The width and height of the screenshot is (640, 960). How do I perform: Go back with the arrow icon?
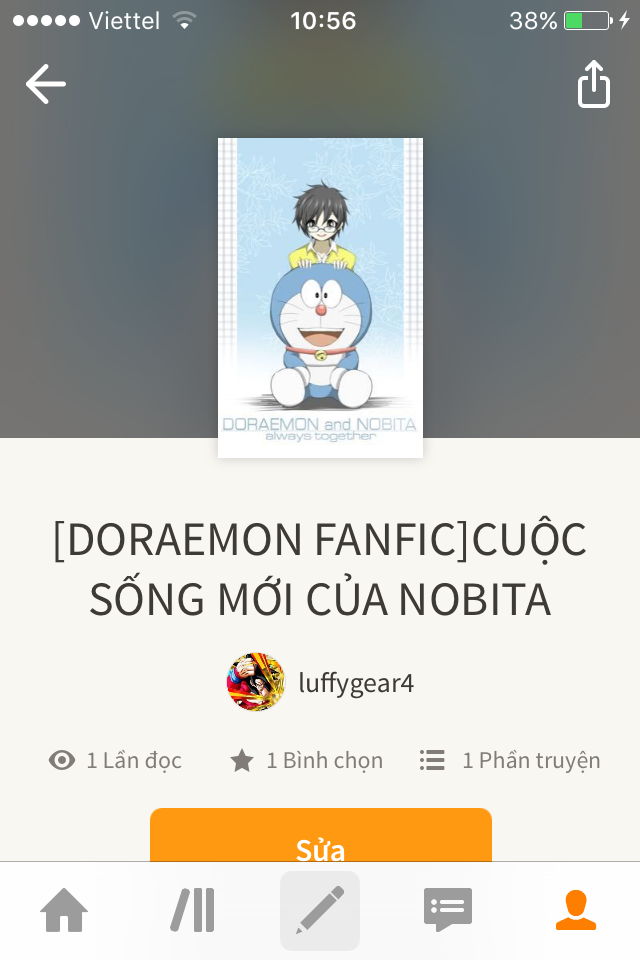(46, 84)
